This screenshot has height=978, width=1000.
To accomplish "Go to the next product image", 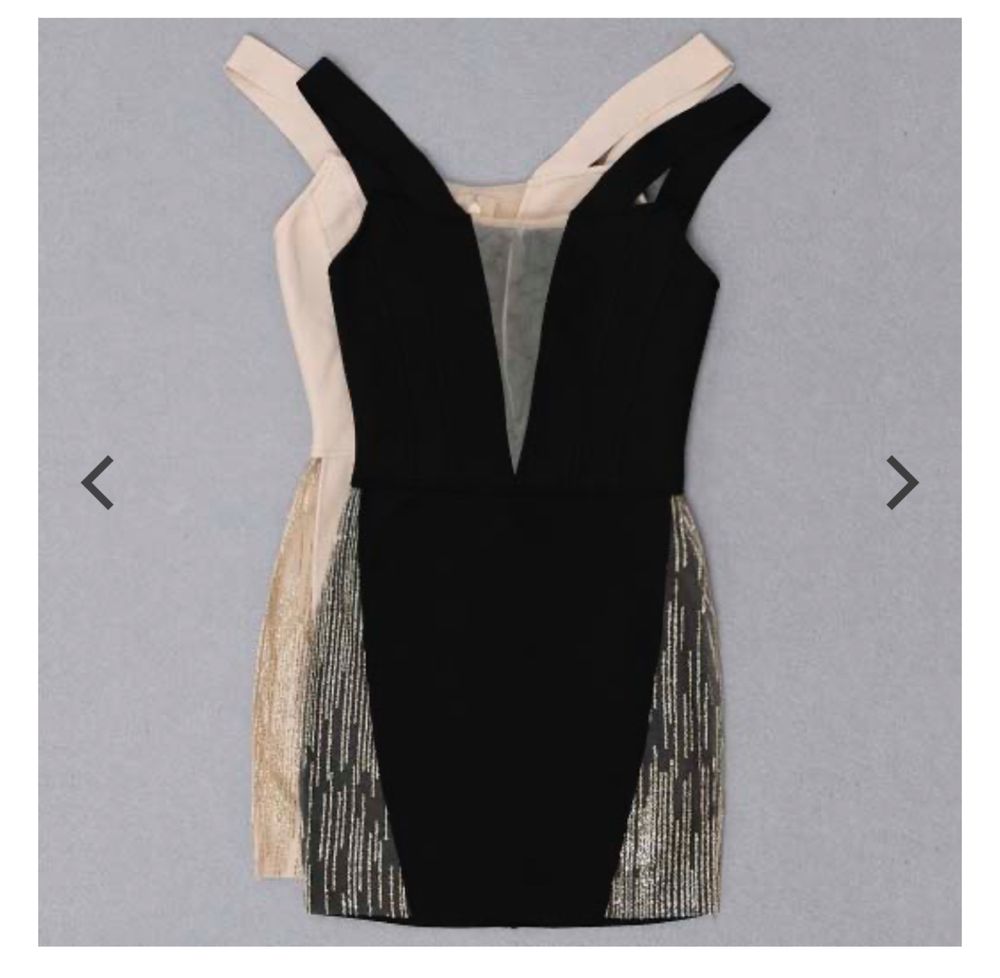I will tap(902, 483).
